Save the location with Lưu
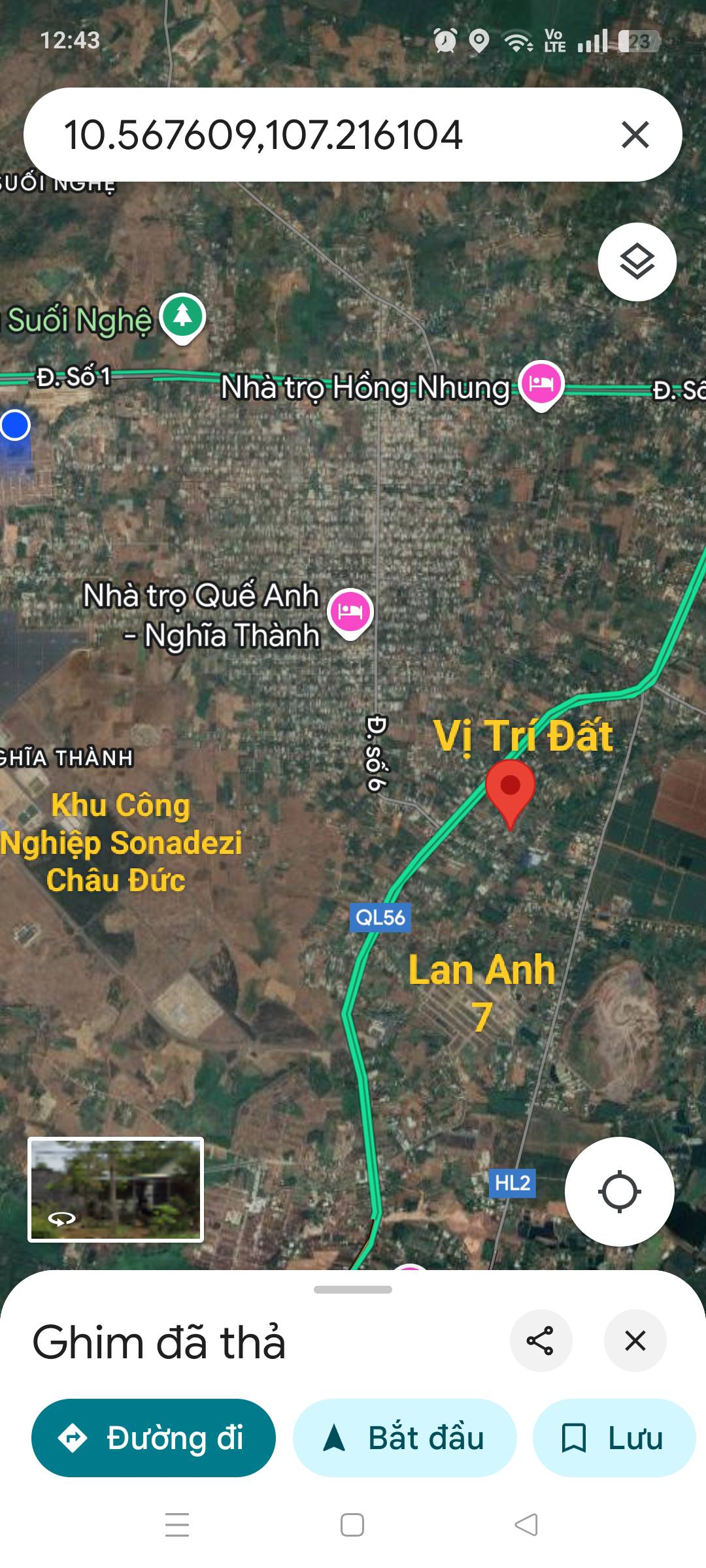This screenshot has width=706, height=1568. (613, 1438)
